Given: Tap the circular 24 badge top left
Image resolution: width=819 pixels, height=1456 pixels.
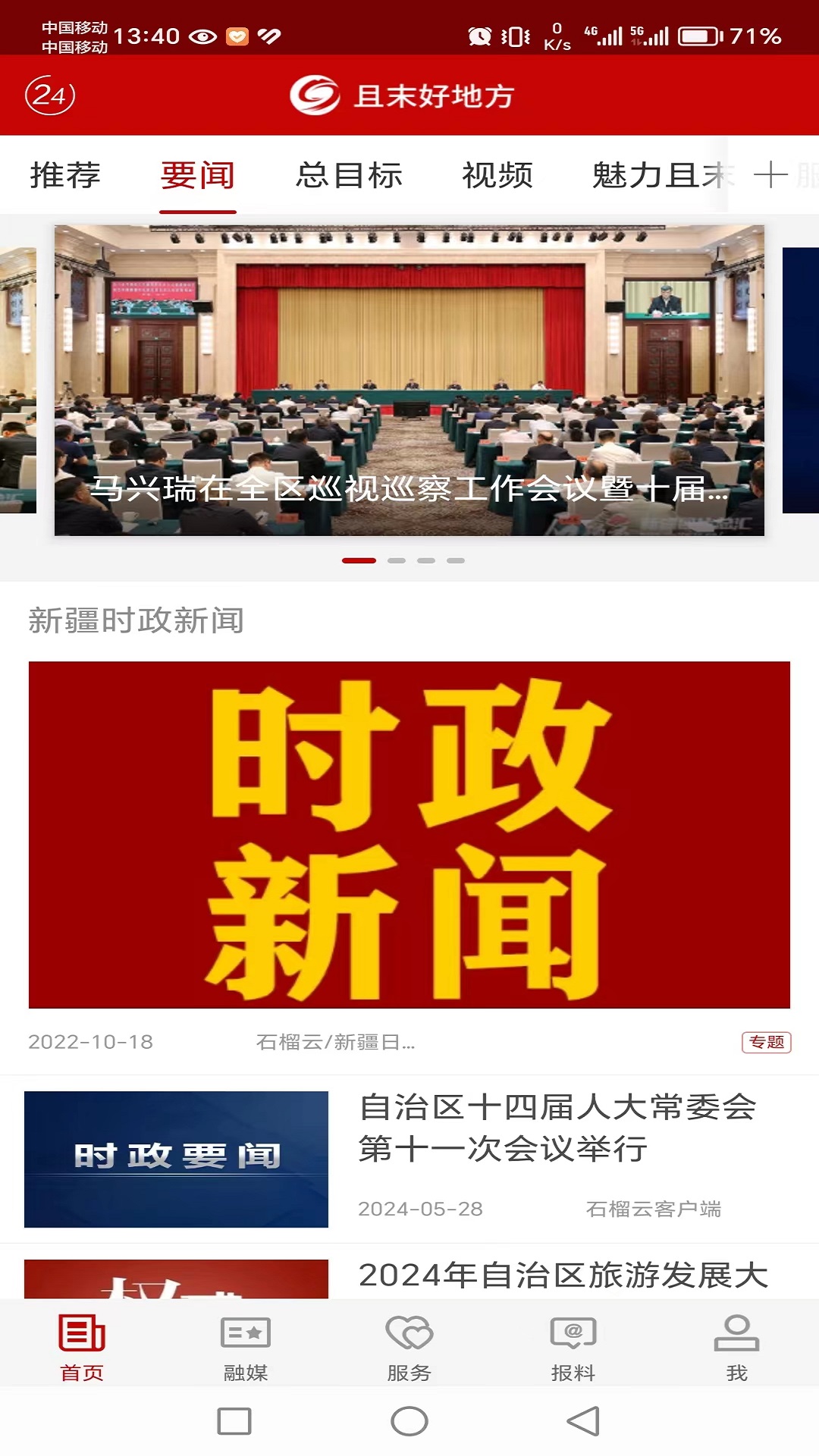Looking at the screenshot, I should pos(50,96).
